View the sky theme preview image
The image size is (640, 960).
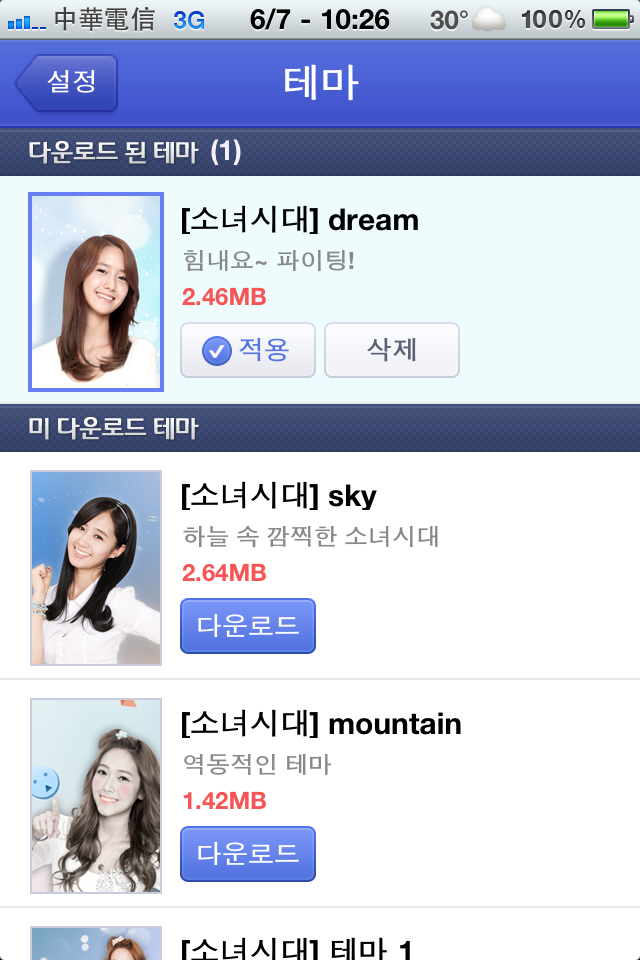click(96, 567)
